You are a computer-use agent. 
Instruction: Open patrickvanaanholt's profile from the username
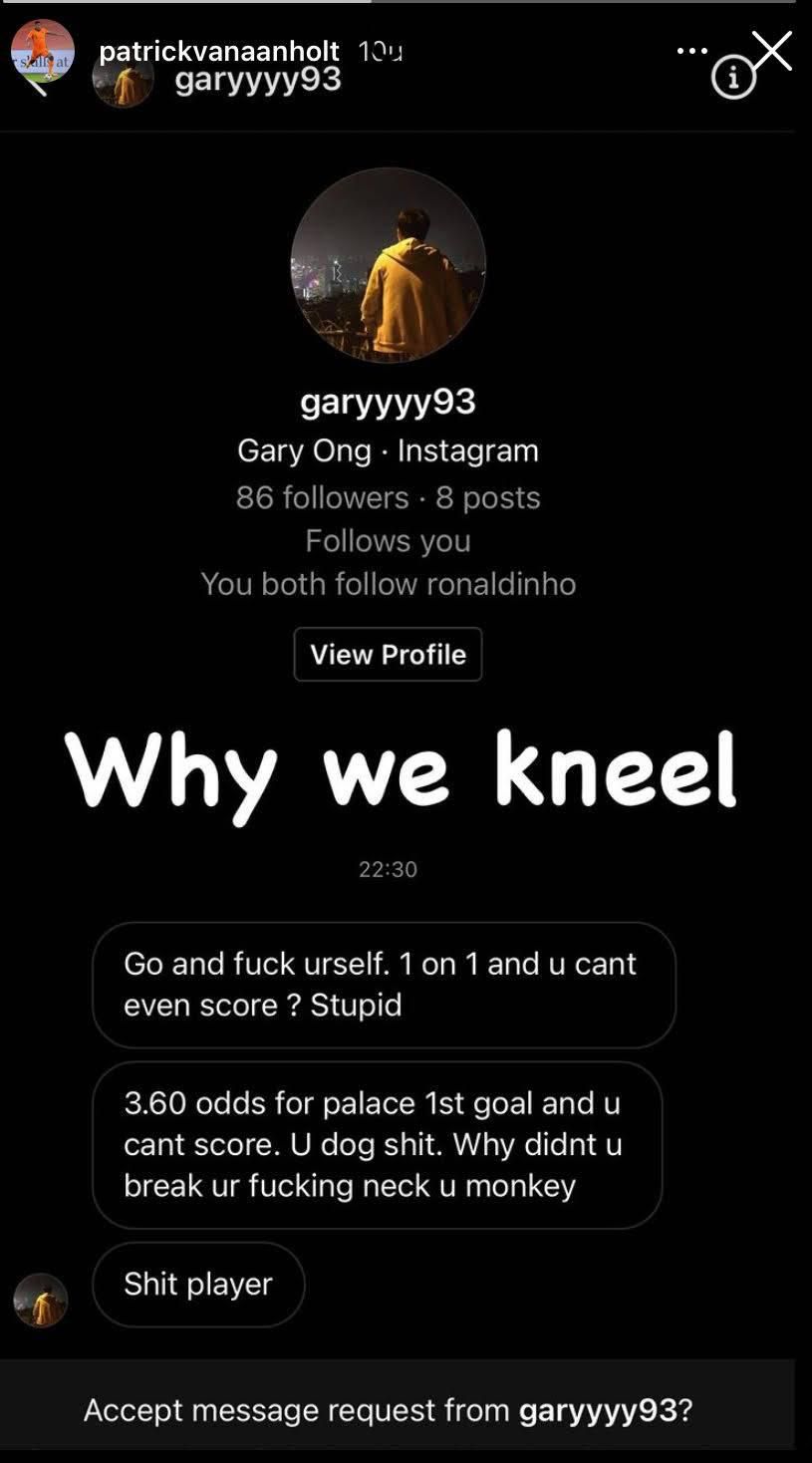(x=219, y=51)
